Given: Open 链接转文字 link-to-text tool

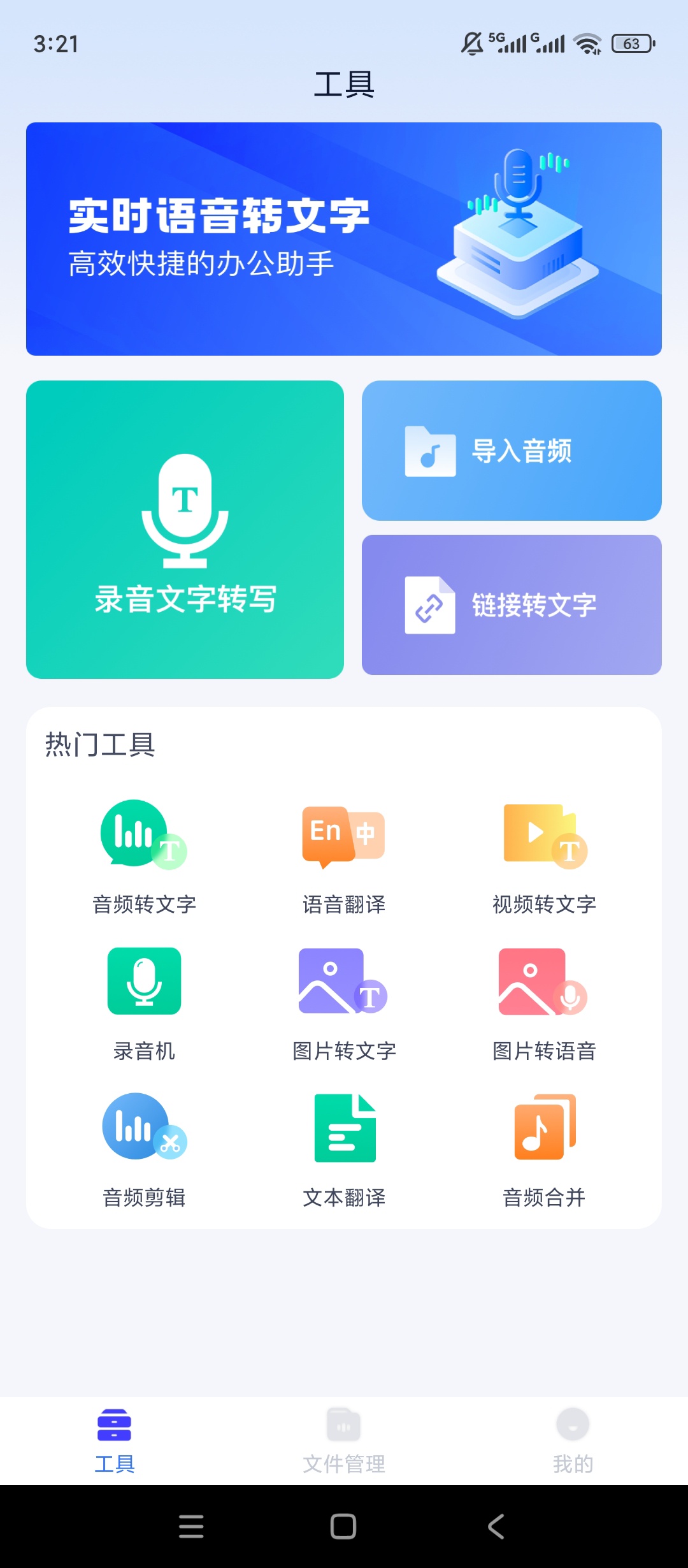Looking at the screenshot, I should 512,605.
